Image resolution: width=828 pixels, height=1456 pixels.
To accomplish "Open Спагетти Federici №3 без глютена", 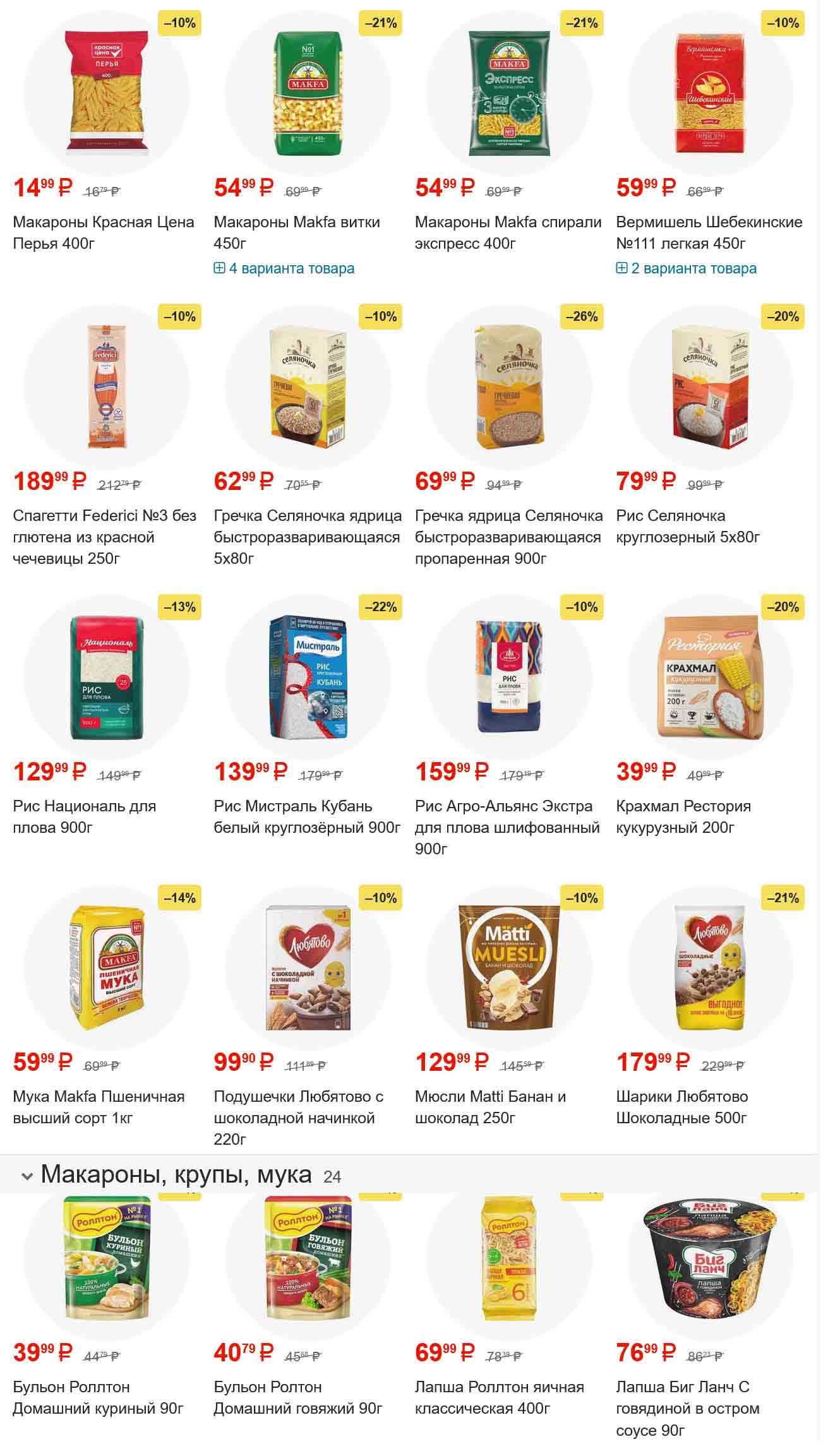I will click(104, 537).
